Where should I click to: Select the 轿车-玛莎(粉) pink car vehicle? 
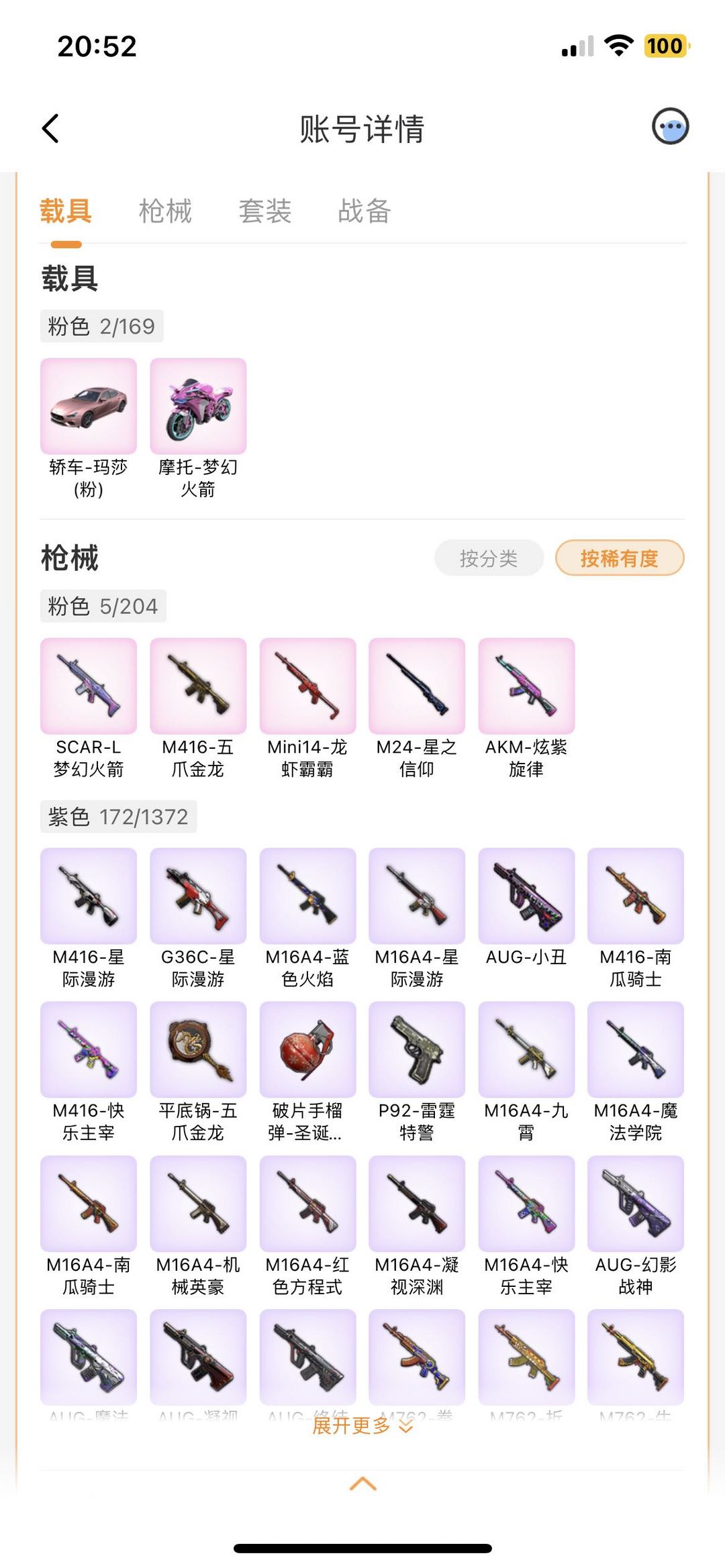pos(89,407)
